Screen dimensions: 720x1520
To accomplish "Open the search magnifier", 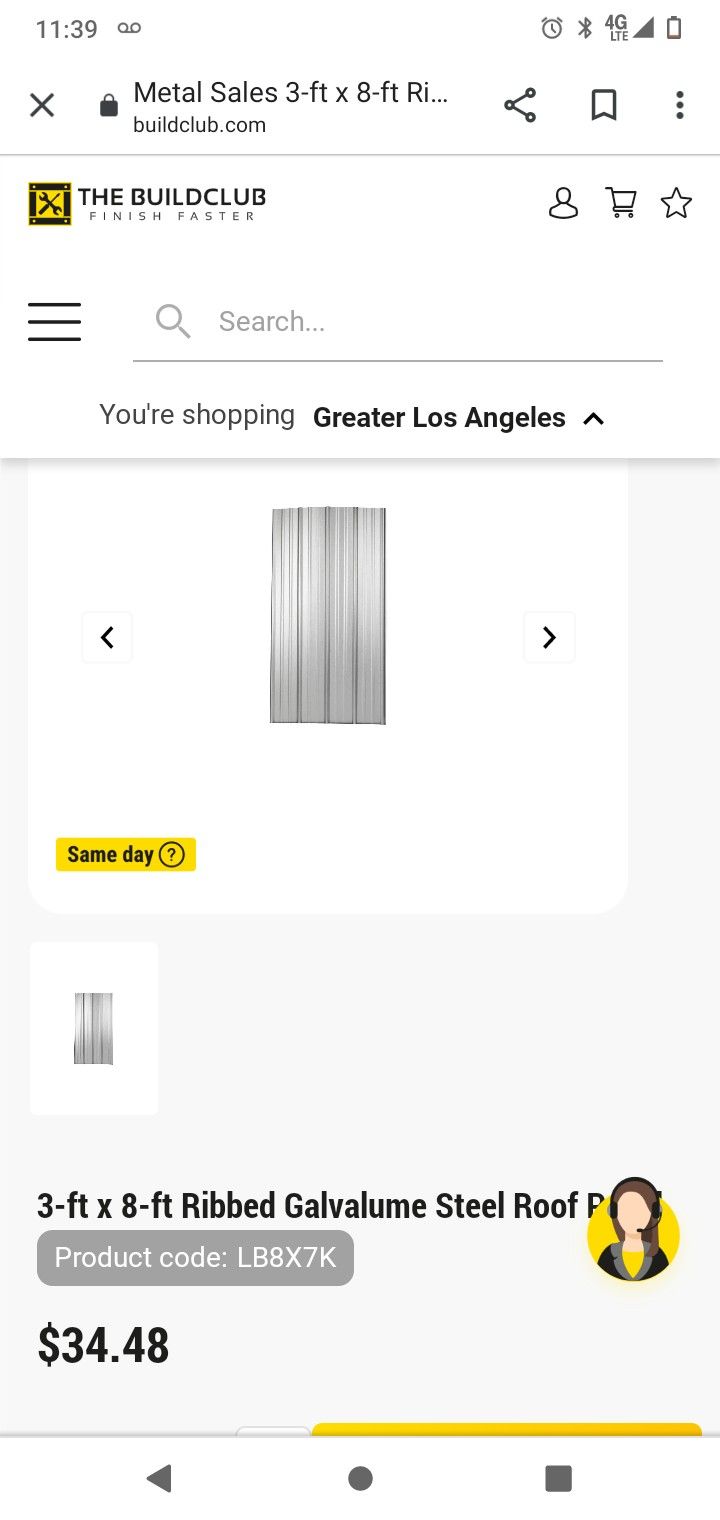I will (172, 321).
